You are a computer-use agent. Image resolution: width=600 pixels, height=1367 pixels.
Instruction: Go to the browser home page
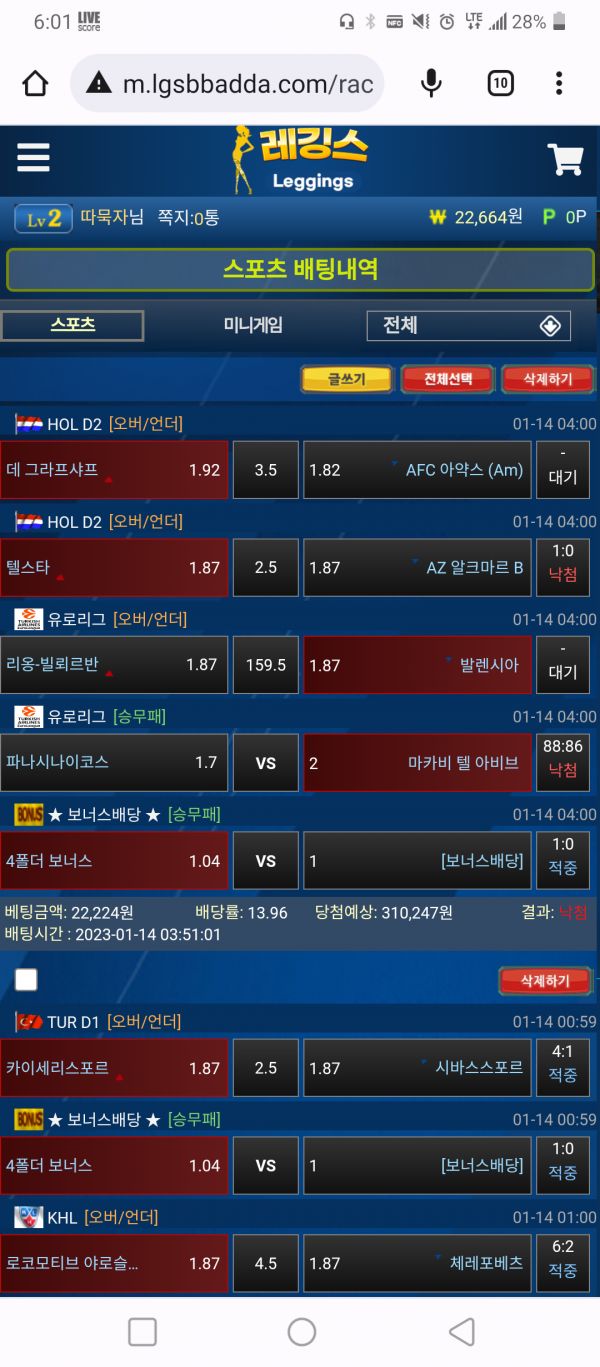click(35, 83)
